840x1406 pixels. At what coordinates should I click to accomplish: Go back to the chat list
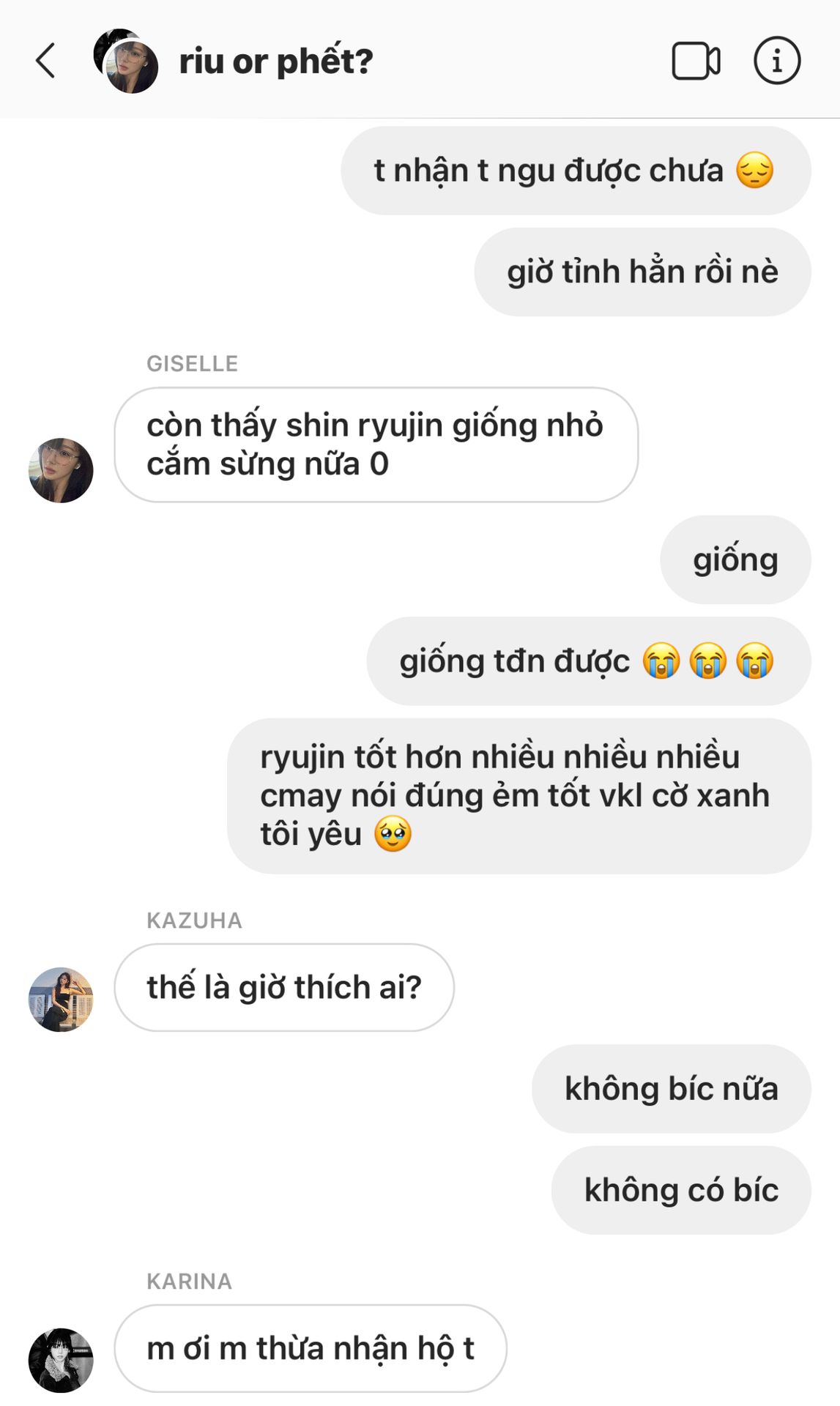point(45,61)
